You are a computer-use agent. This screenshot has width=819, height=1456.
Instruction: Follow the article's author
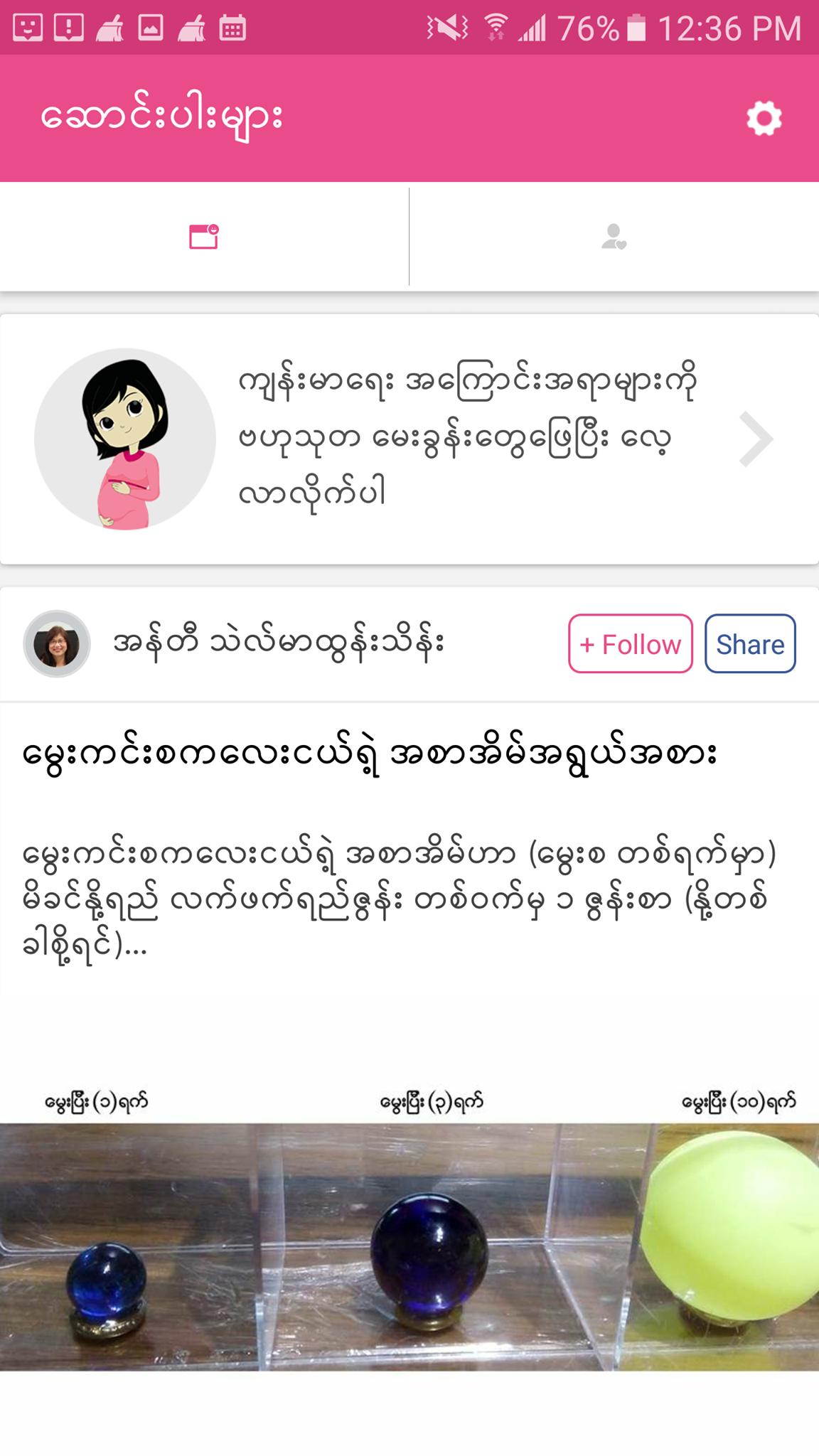[x=630, y=644]
